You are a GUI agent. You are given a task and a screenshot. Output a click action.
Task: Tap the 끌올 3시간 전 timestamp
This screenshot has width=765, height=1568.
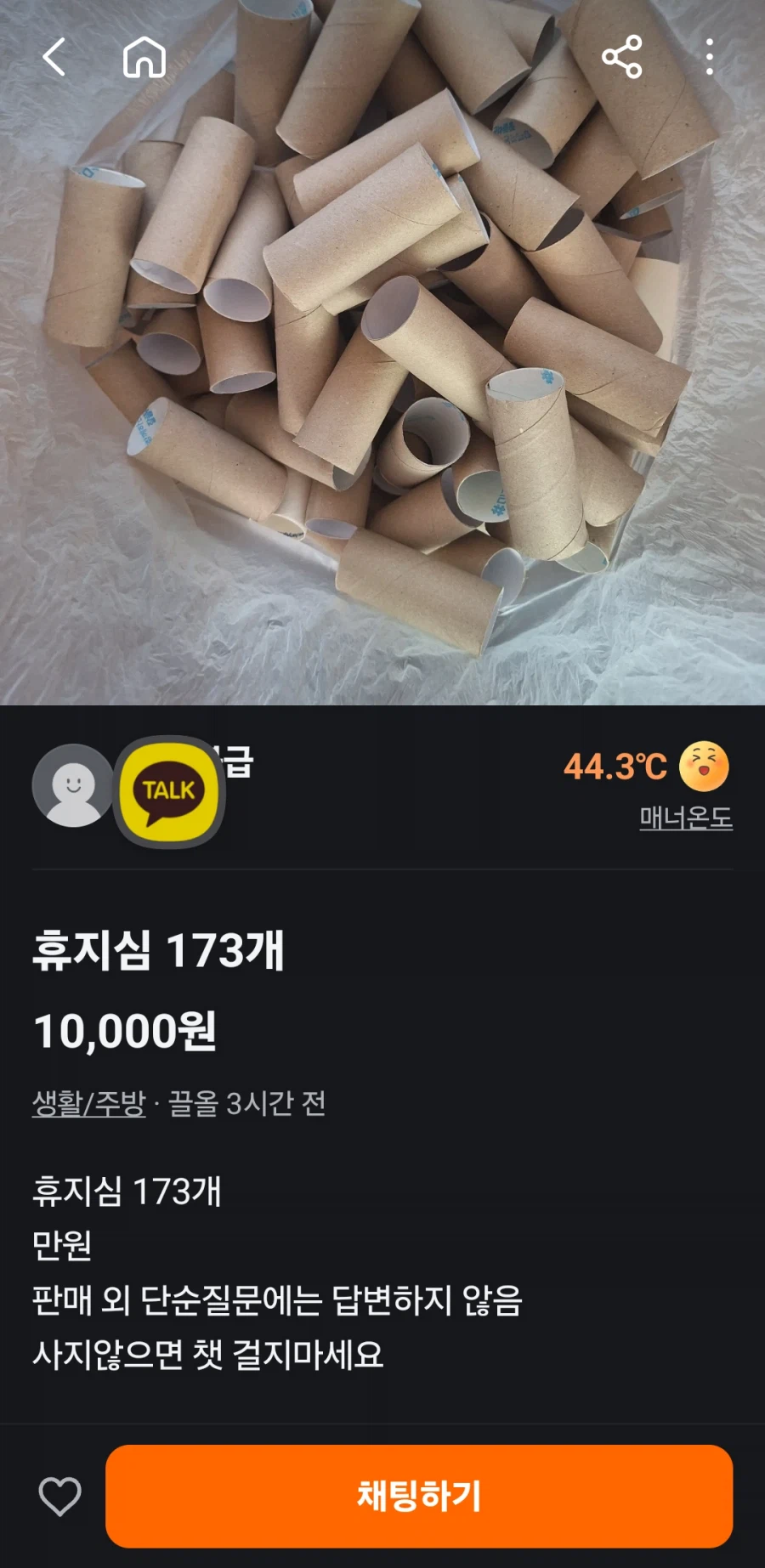click(246, 1104)
